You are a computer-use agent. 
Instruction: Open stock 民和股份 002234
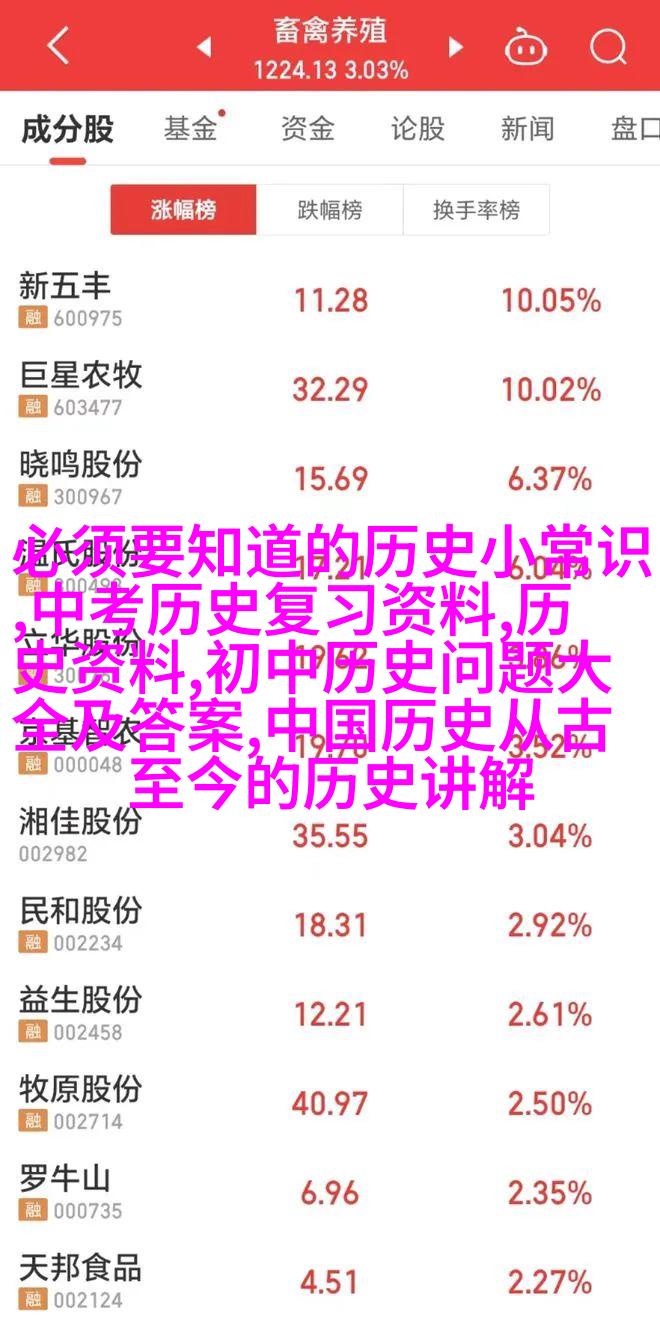(x=330, y=924)
